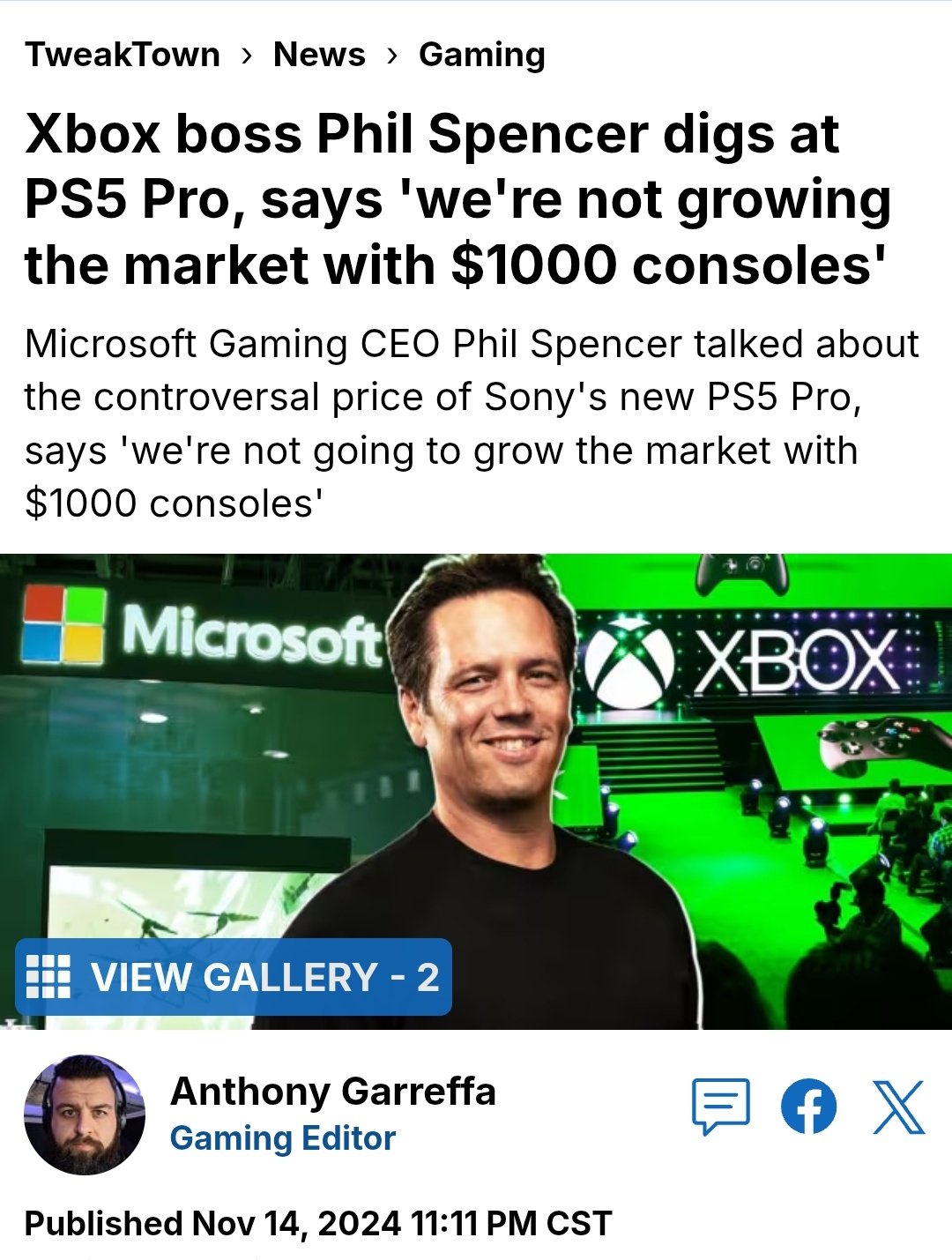Image resolution: width=952 pixels, height=1260 pixels.
Task: Tap Anthony Garreffa's avatar photo
Action: pos(85,1115)
